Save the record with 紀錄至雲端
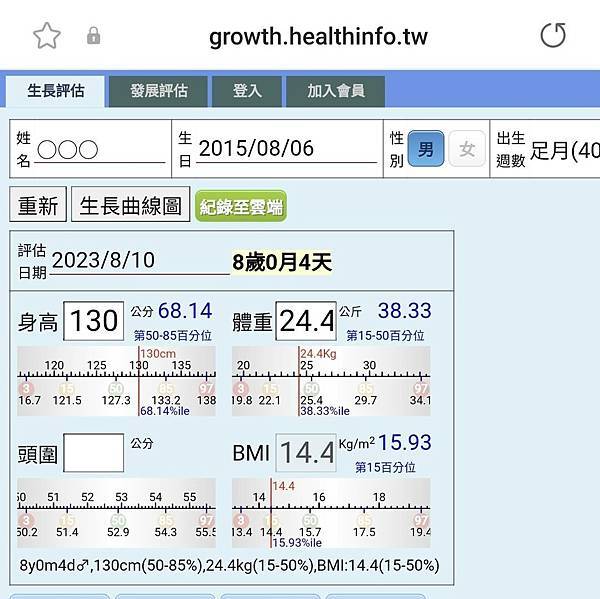 [241, 207]
